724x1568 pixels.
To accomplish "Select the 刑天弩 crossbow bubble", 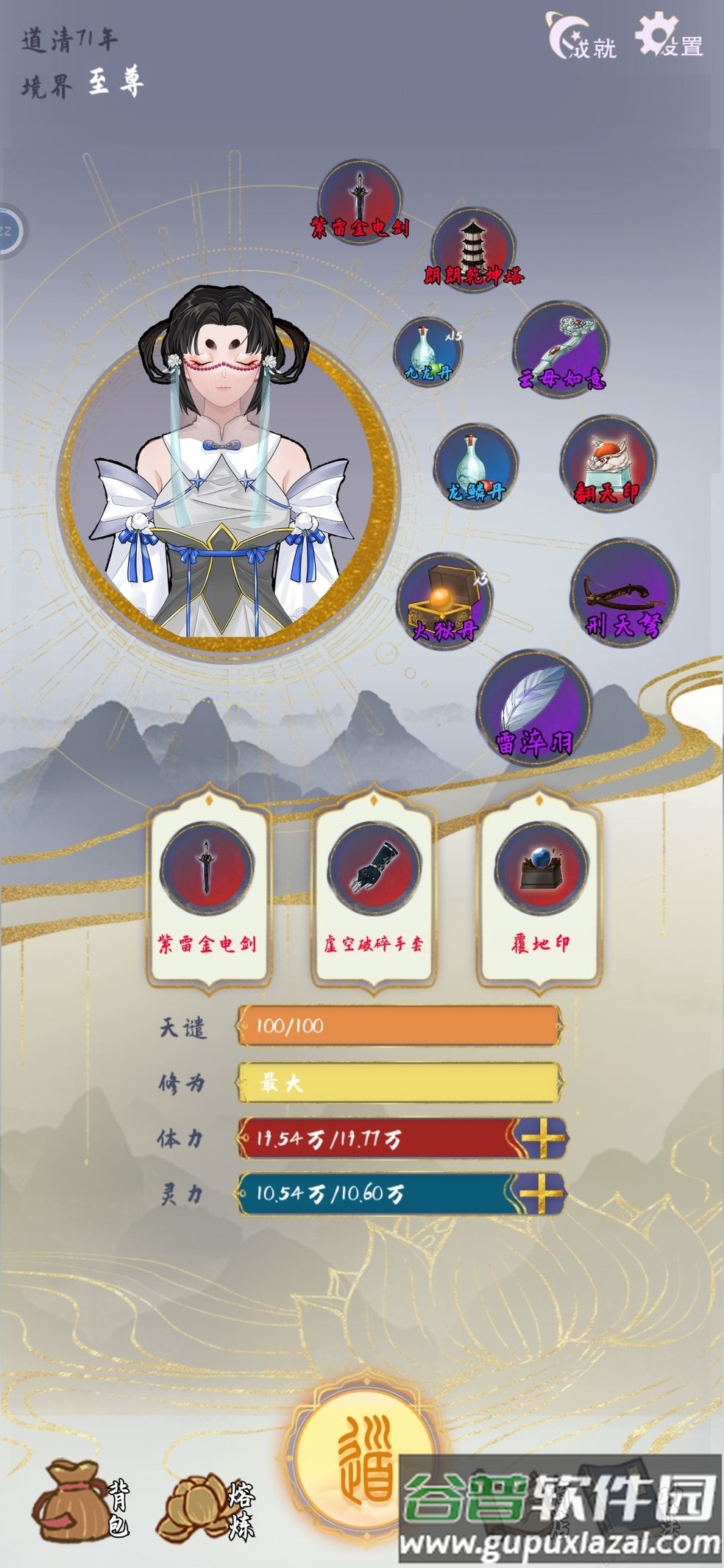I will [623, 594].
